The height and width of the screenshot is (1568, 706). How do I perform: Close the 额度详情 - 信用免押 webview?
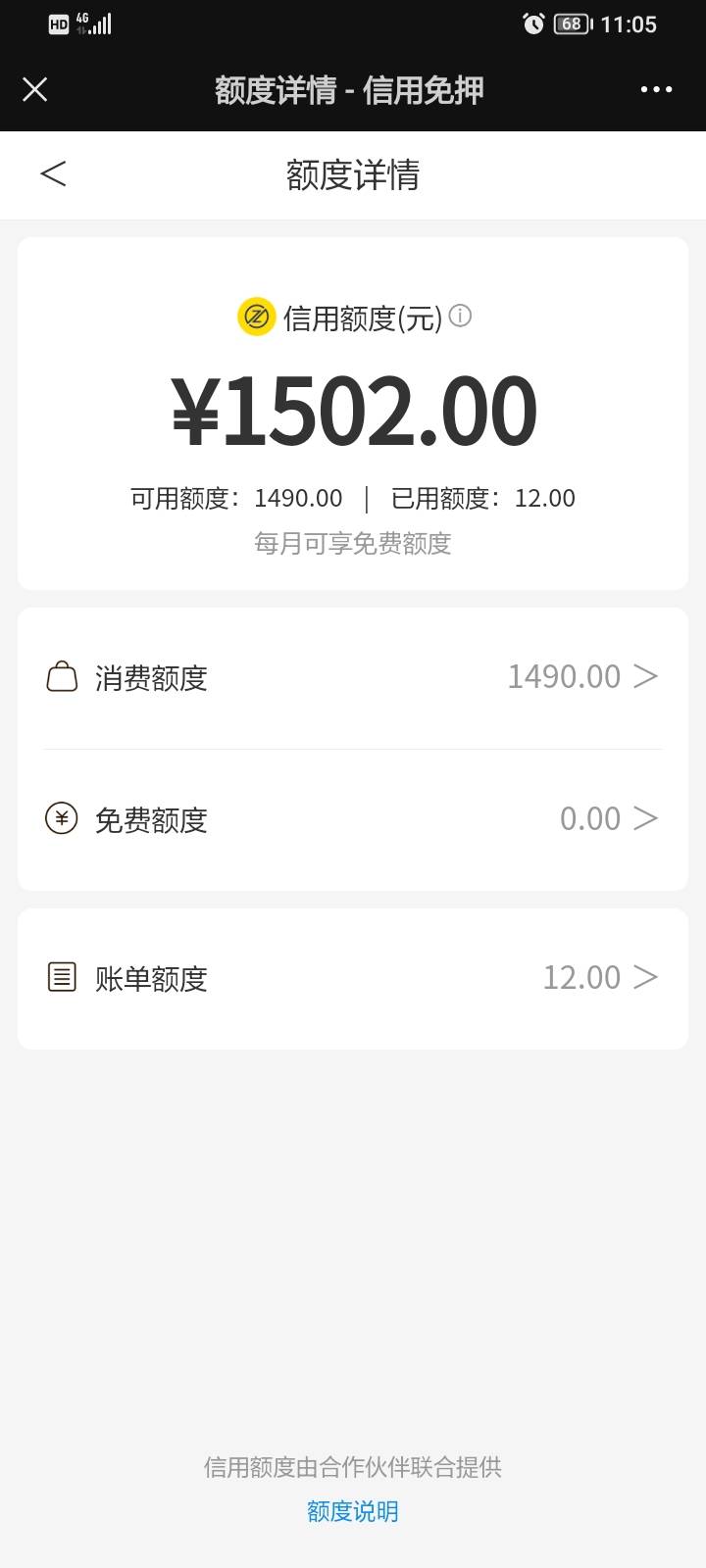click(35, 90)
